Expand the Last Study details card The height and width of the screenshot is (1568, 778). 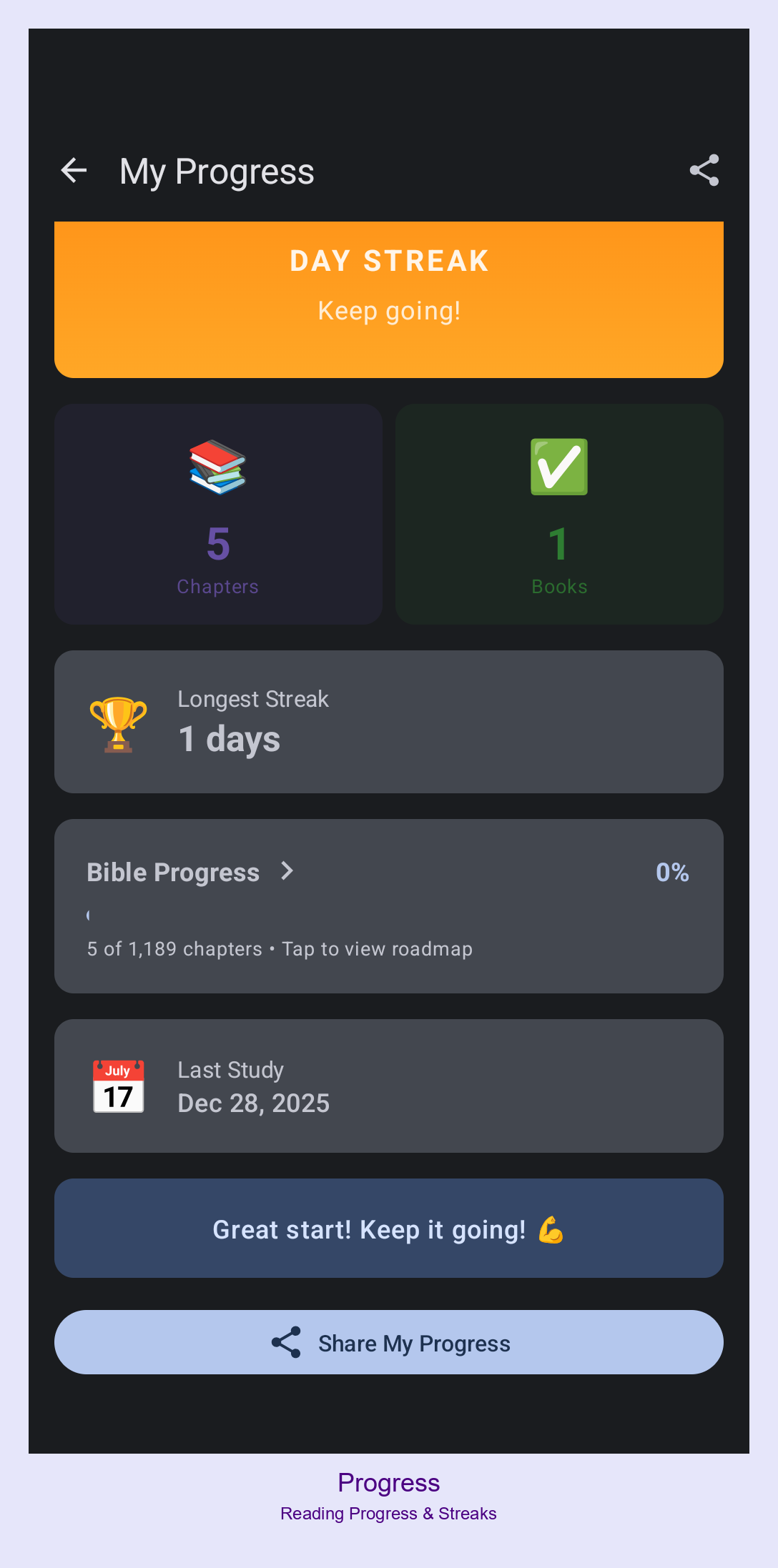390,1086
